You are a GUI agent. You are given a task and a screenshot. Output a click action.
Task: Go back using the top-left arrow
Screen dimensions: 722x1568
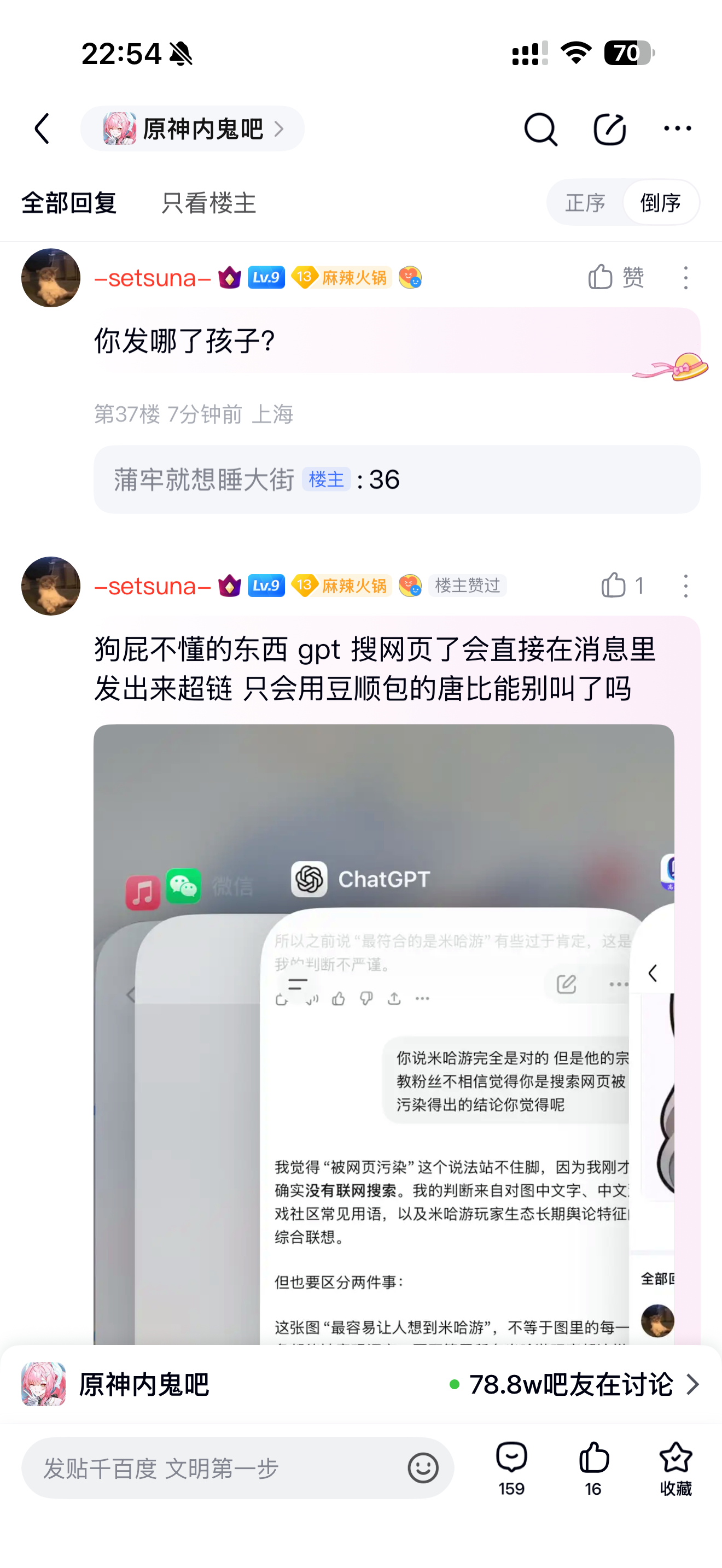42,128
